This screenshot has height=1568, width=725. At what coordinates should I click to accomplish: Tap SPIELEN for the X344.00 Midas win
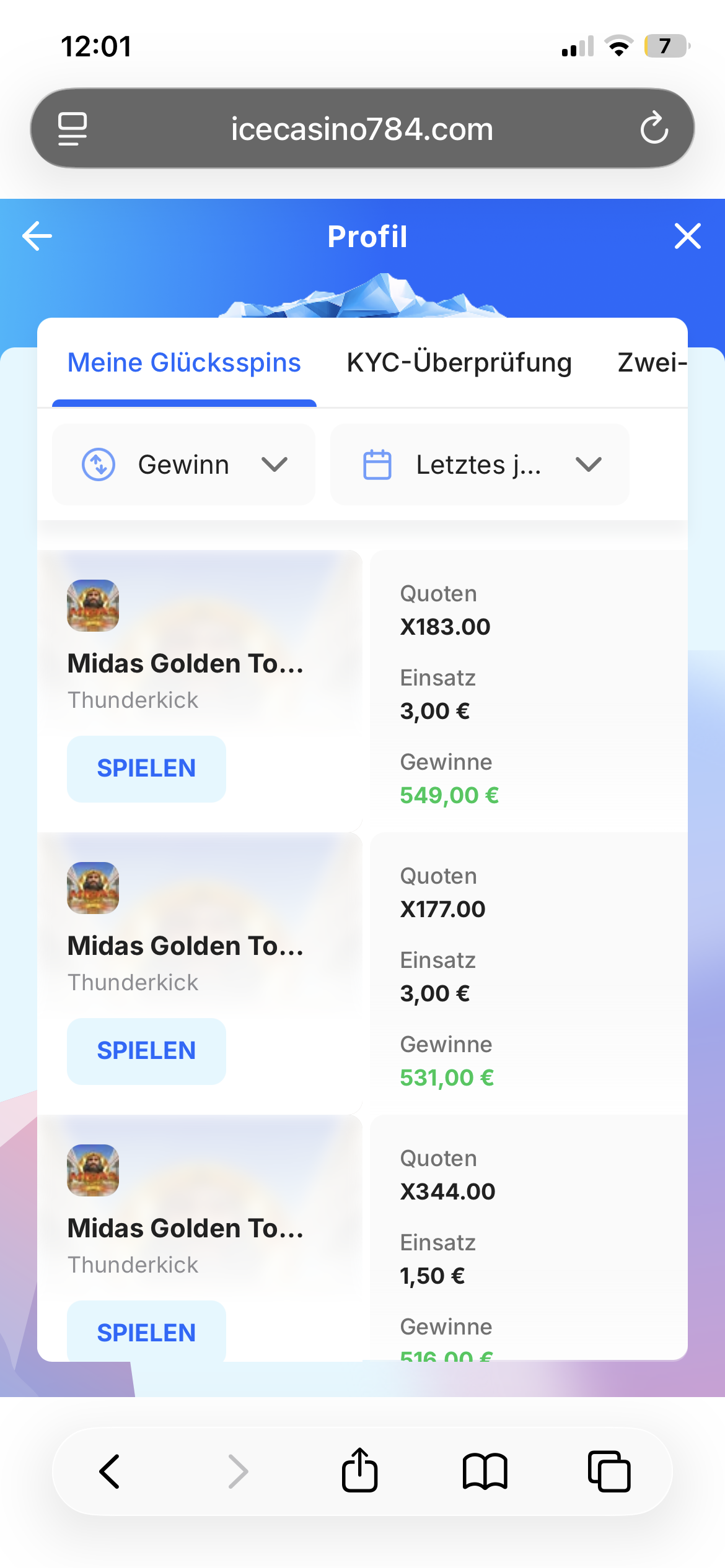[x=146, y=1332]
